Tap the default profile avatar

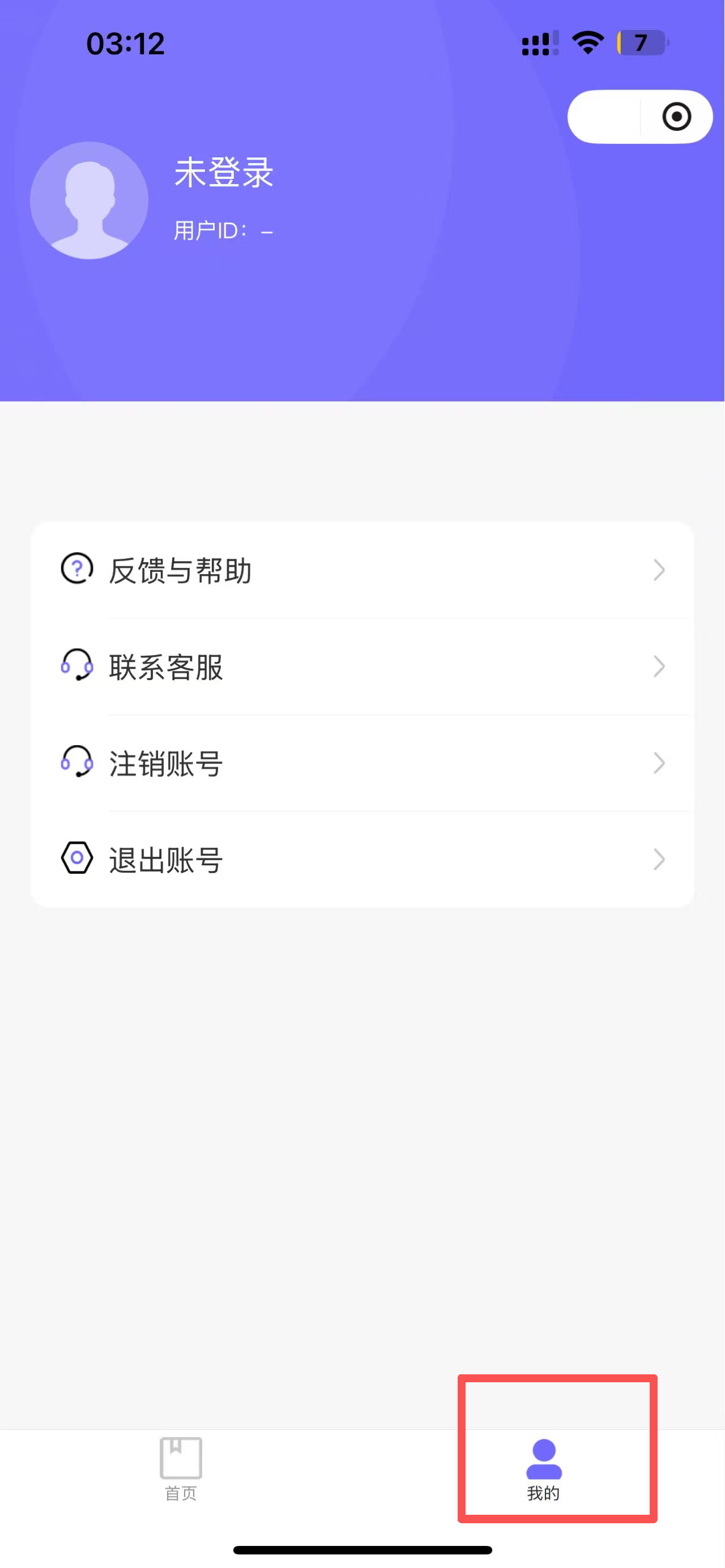[x=89, y=200]
